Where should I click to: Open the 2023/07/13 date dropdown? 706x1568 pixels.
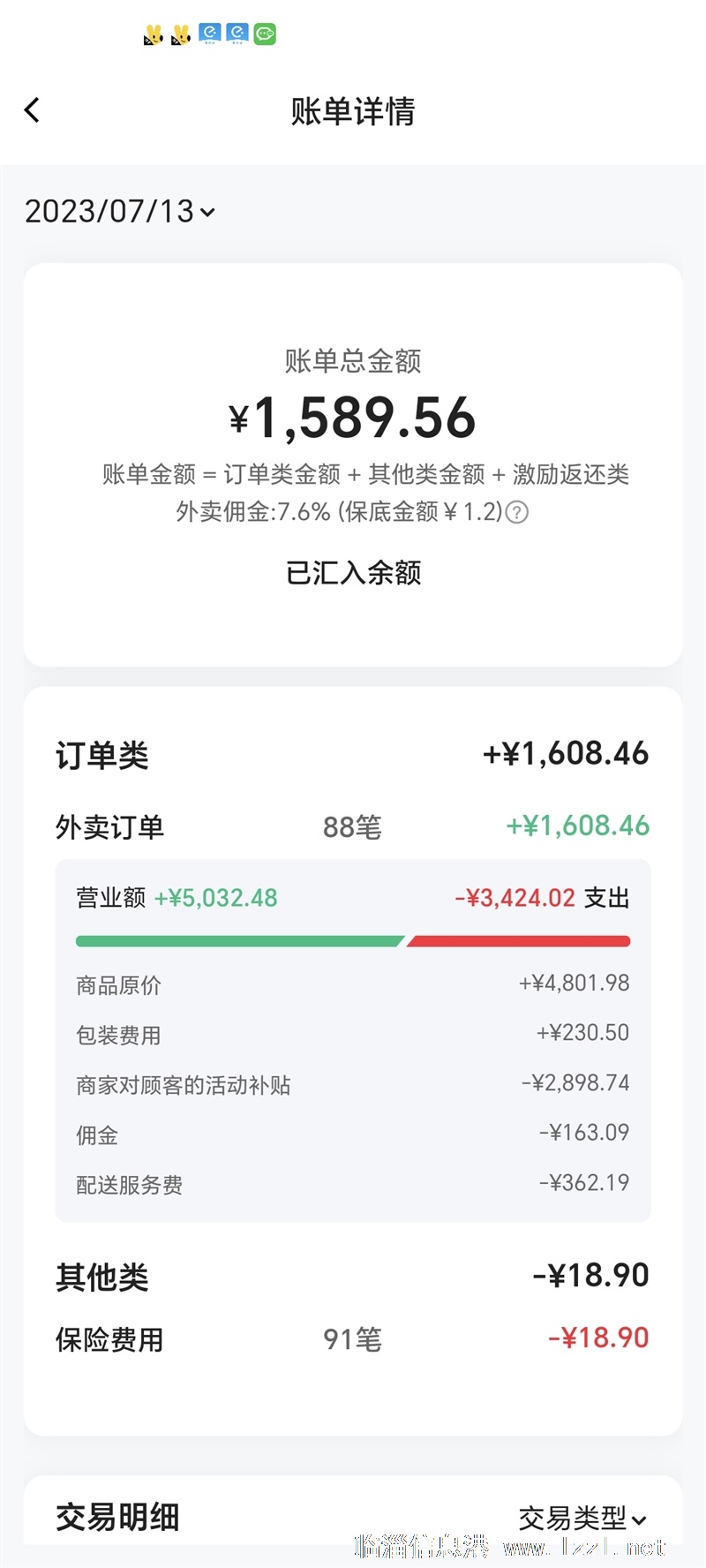tap(119, 212)
